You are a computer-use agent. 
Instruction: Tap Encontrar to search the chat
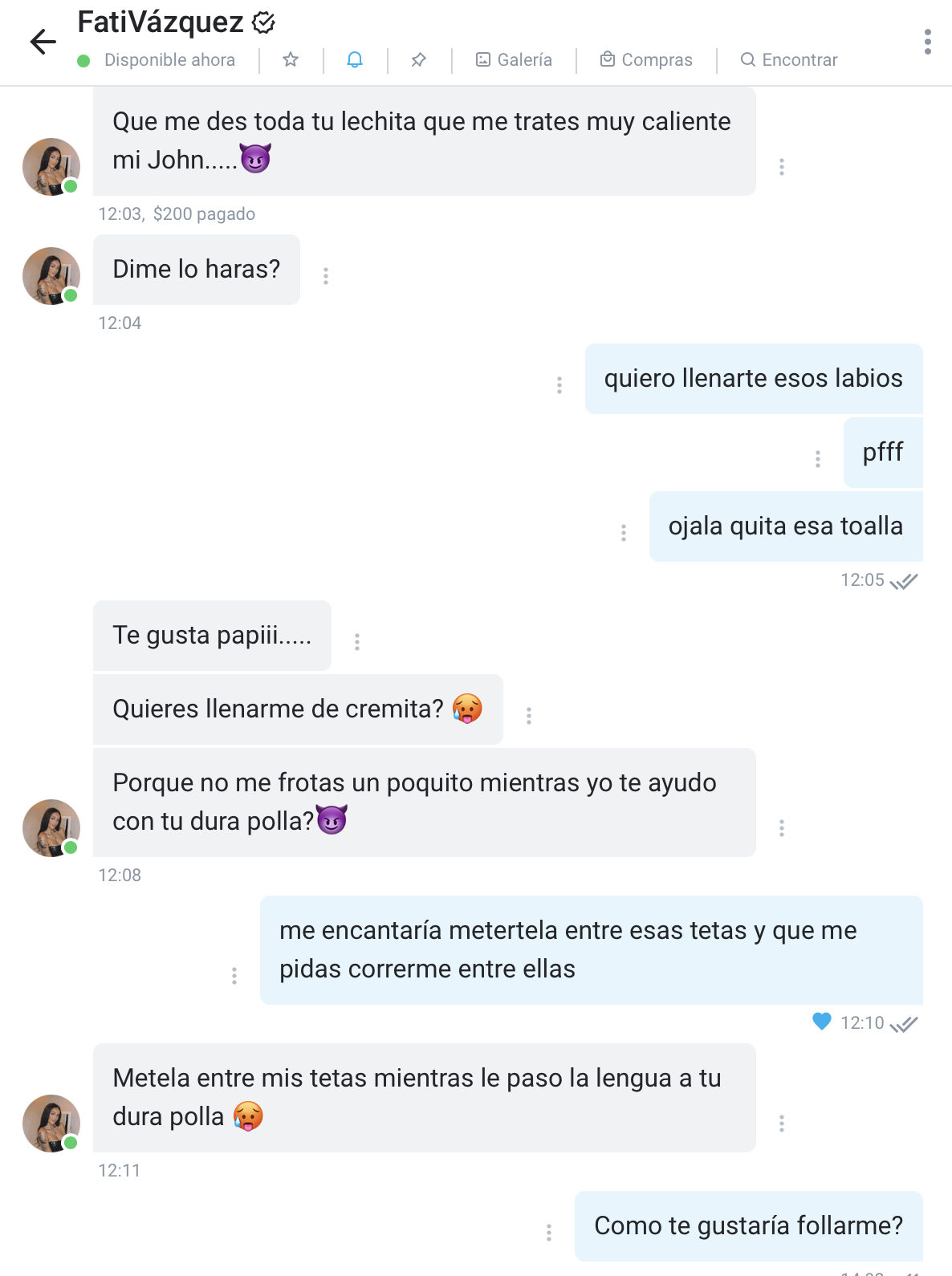788,59
